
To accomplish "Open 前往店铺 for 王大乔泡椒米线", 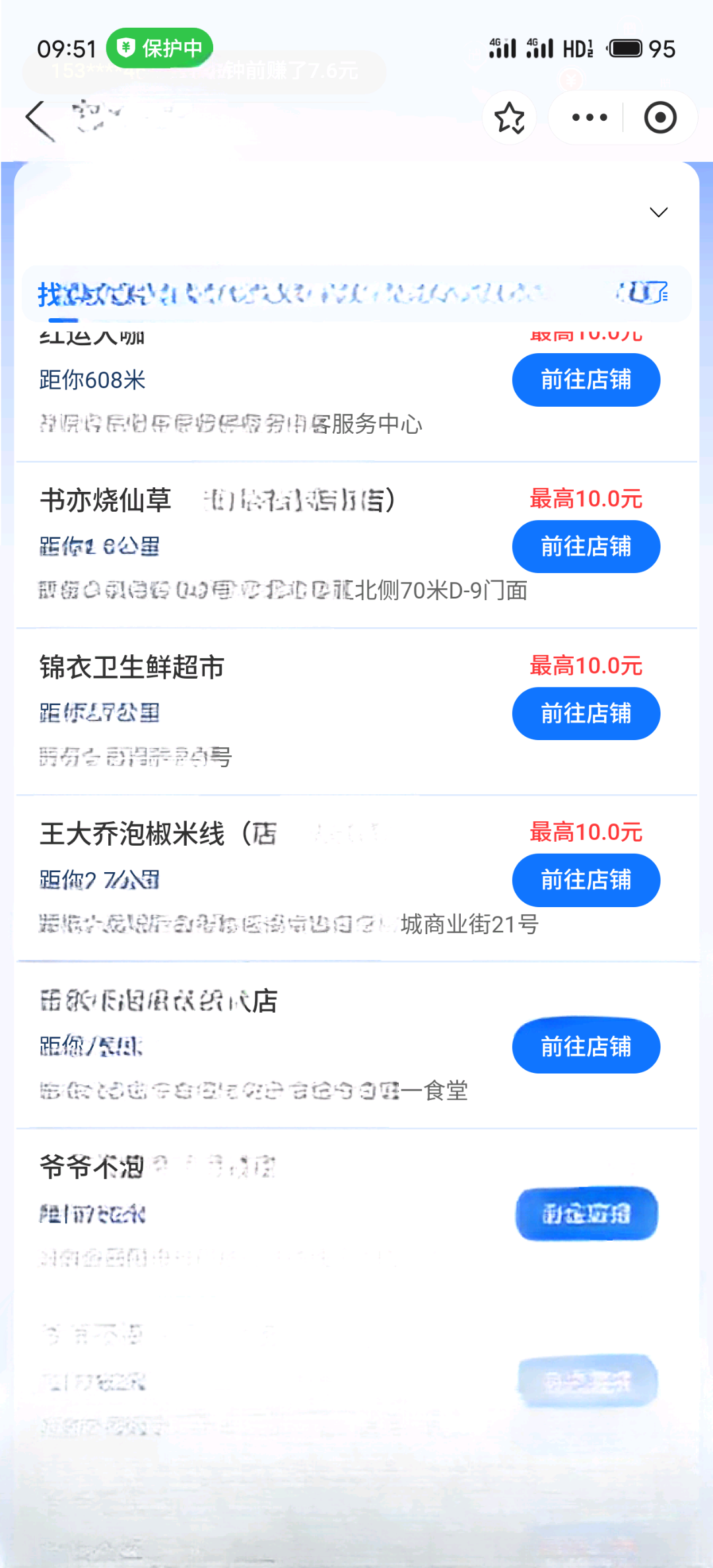I will click(x=585, y=880).
